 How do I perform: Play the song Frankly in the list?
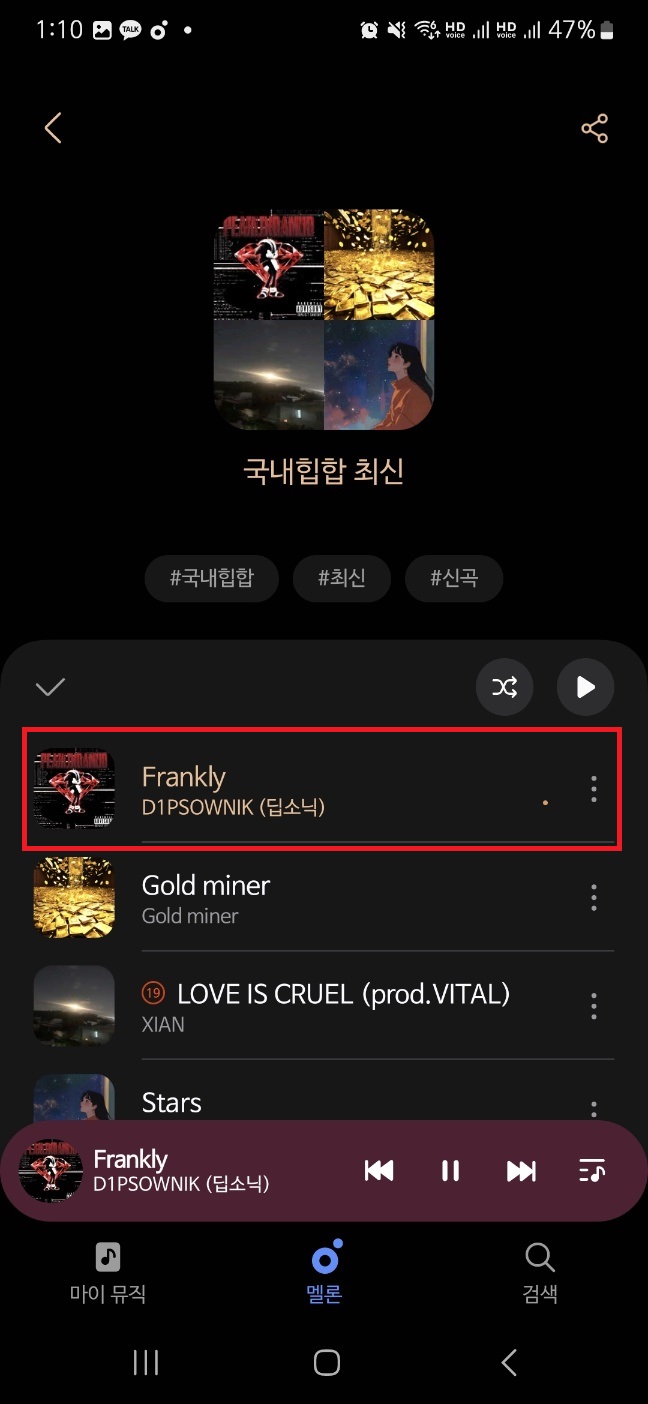[x=300, y=790]
